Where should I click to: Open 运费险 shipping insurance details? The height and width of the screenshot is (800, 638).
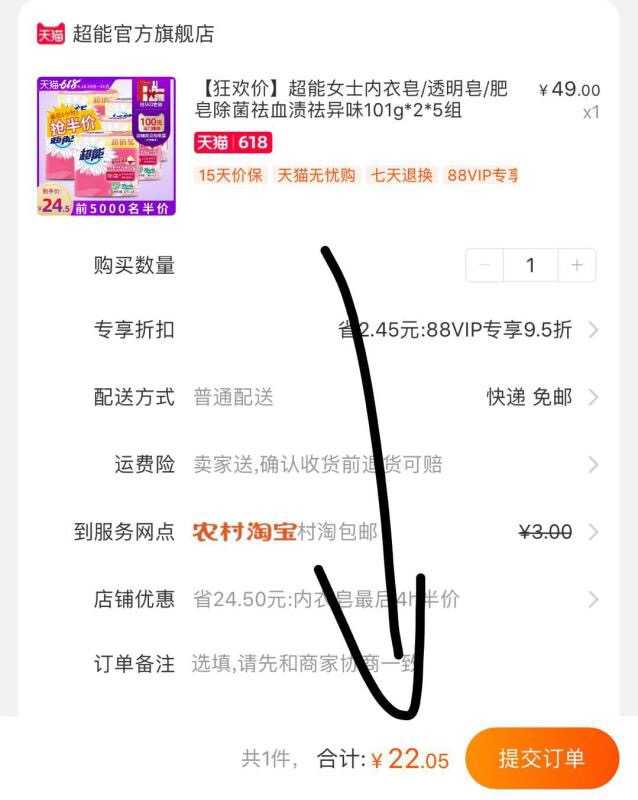point(592,464)
